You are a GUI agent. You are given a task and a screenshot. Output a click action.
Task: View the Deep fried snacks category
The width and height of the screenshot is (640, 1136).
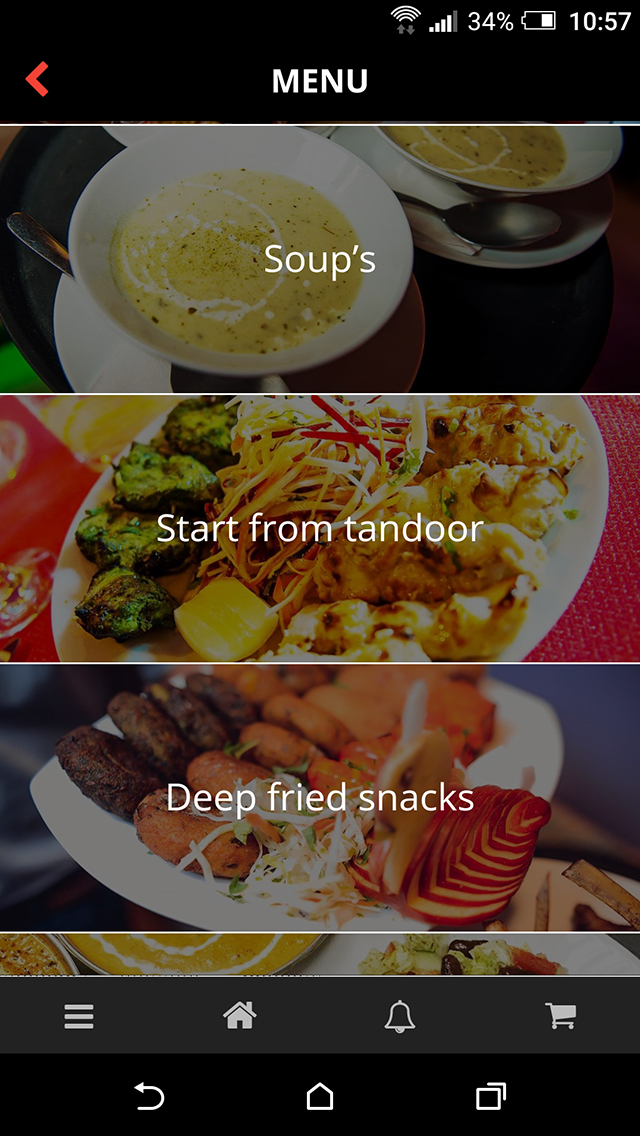tap(320, 797)
